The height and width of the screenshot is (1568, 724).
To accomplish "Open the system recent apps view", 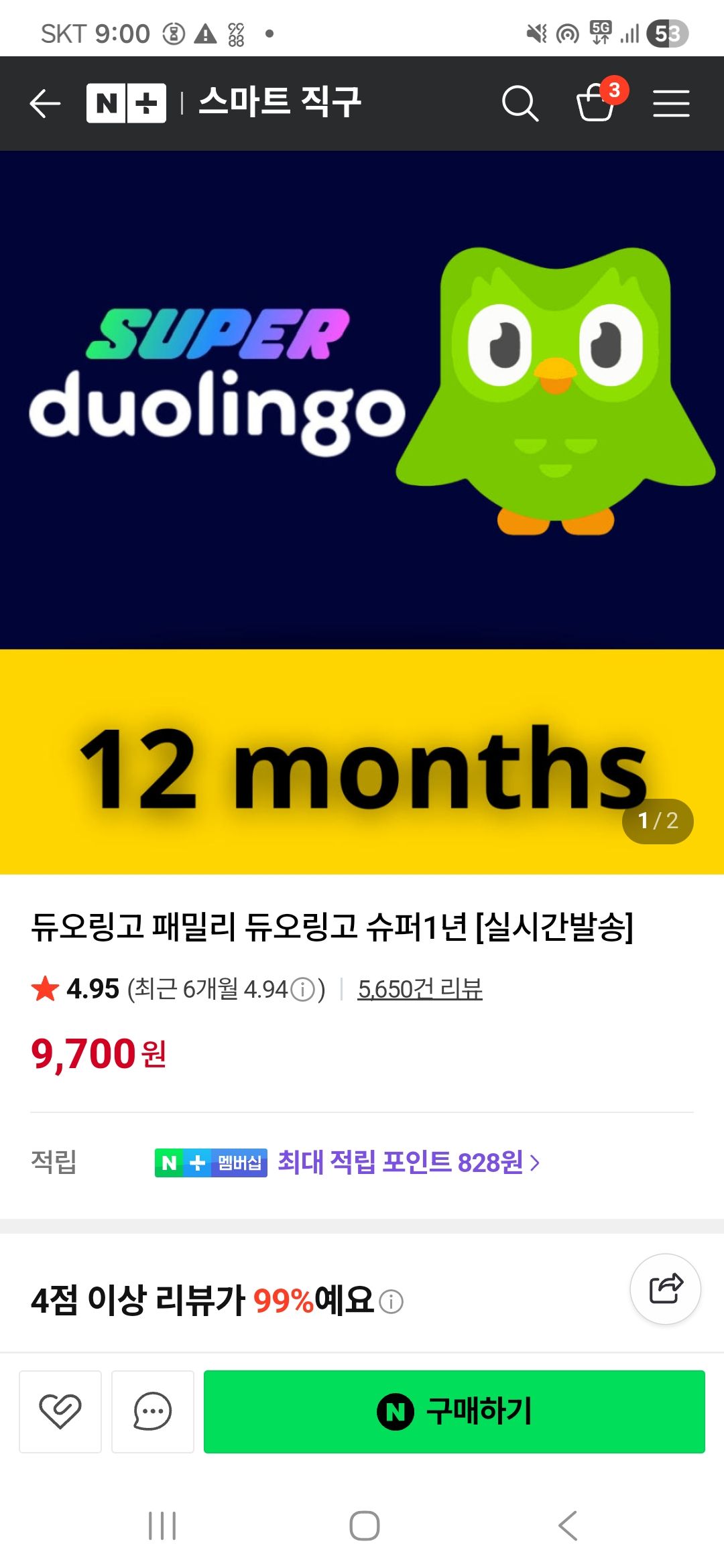I will pyautogui.click(x=162, y=1526).
